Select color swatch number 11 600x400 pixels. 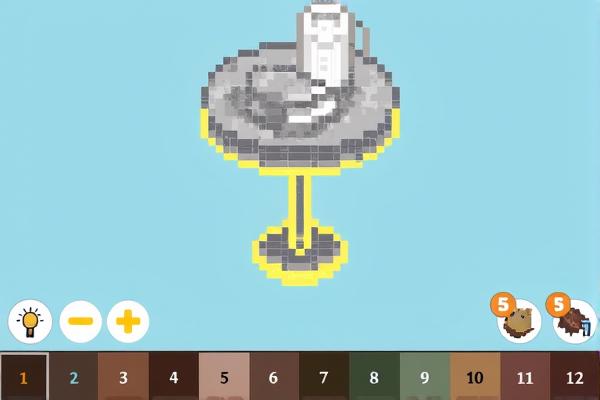point(524,378)
